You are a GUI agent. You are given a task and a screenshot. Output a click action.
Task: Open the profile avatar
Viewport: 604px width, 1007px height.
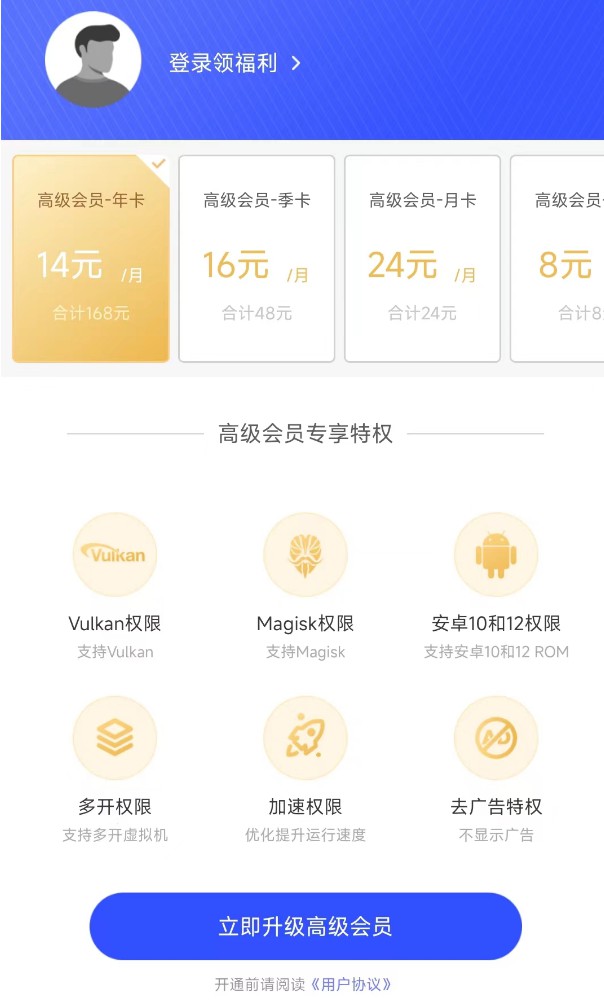click(93, 60)
